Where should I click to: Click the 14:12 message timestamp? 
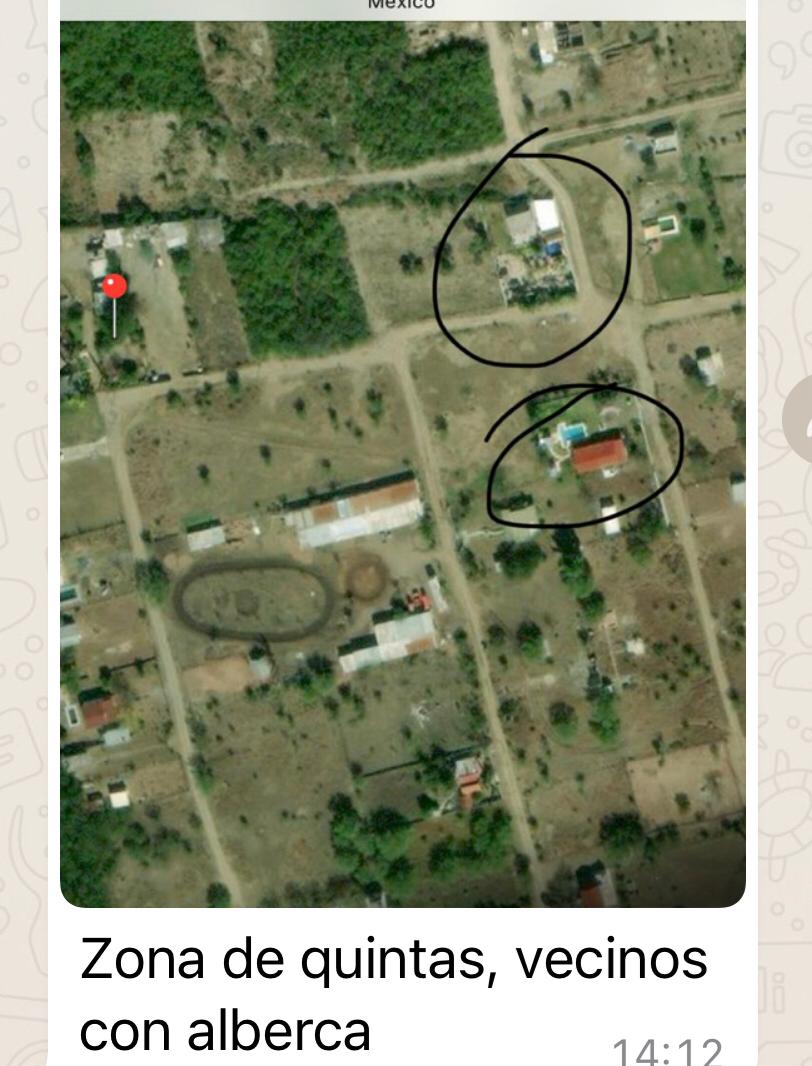click(672, 1050)
